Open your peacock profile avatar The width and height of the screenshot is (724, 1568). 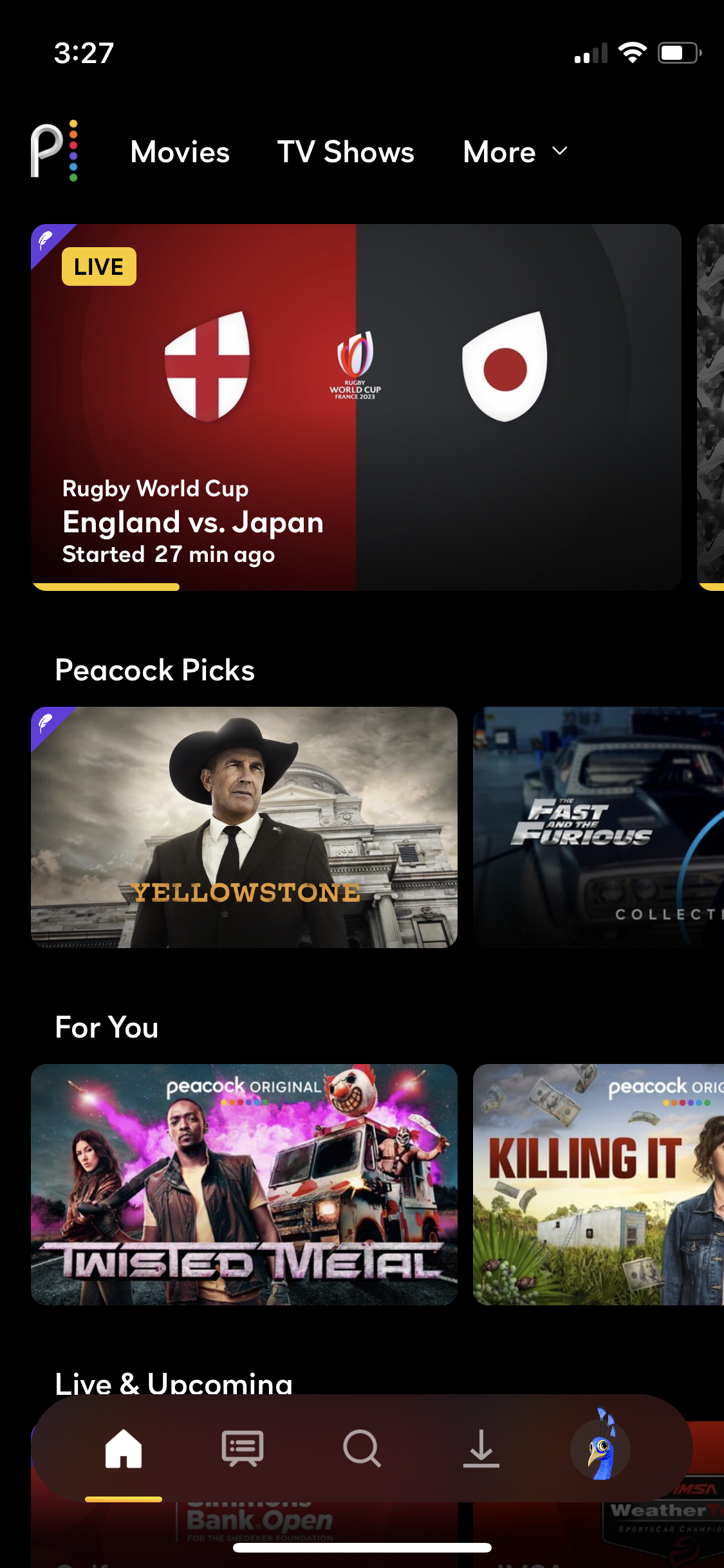[600, 1451]
